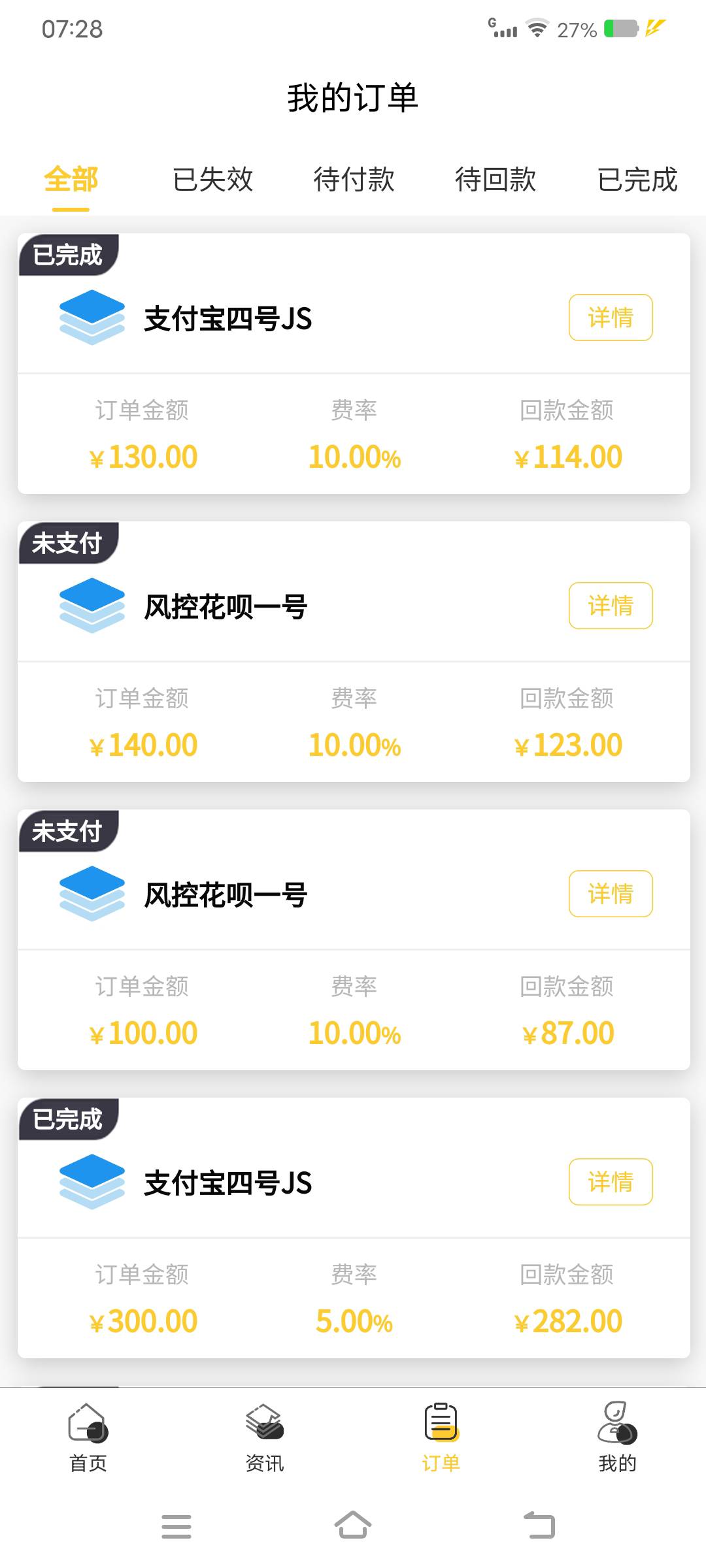Open the 资讯 news tab
The image size is (706, 1568).
coord(265,1437)
